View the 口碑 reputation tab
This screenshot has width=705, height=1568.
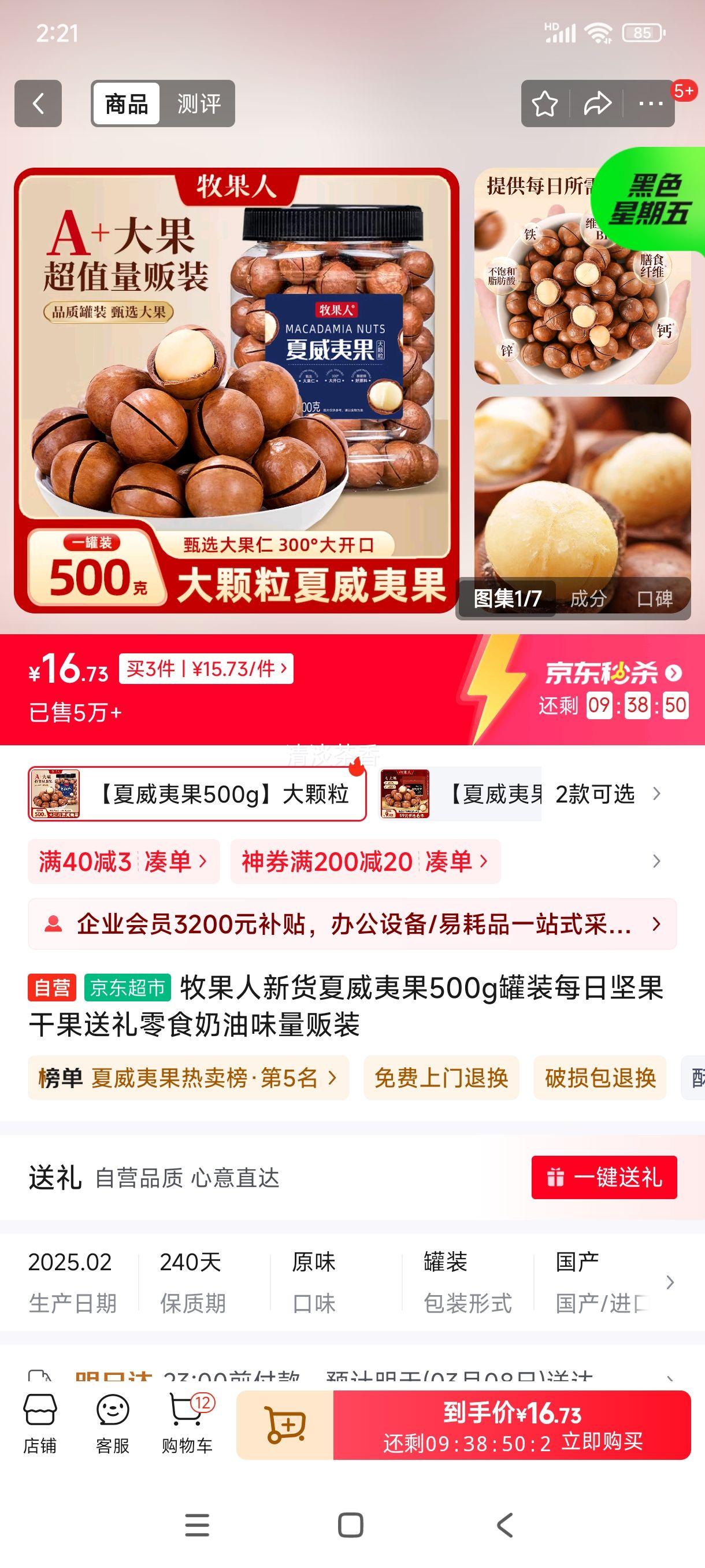pyautogui.click(x=656, y=600)
